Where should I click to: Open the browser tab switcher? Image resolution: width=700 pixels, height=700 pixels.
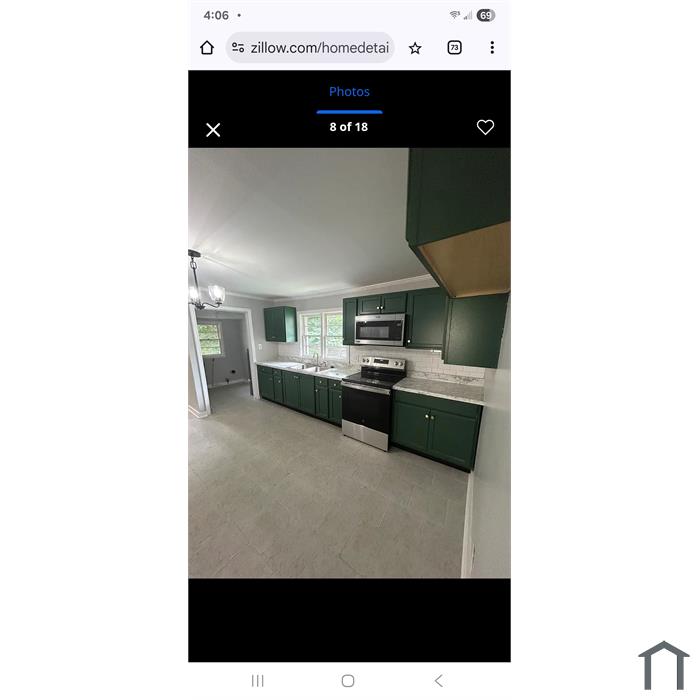[x=454, y=48]
